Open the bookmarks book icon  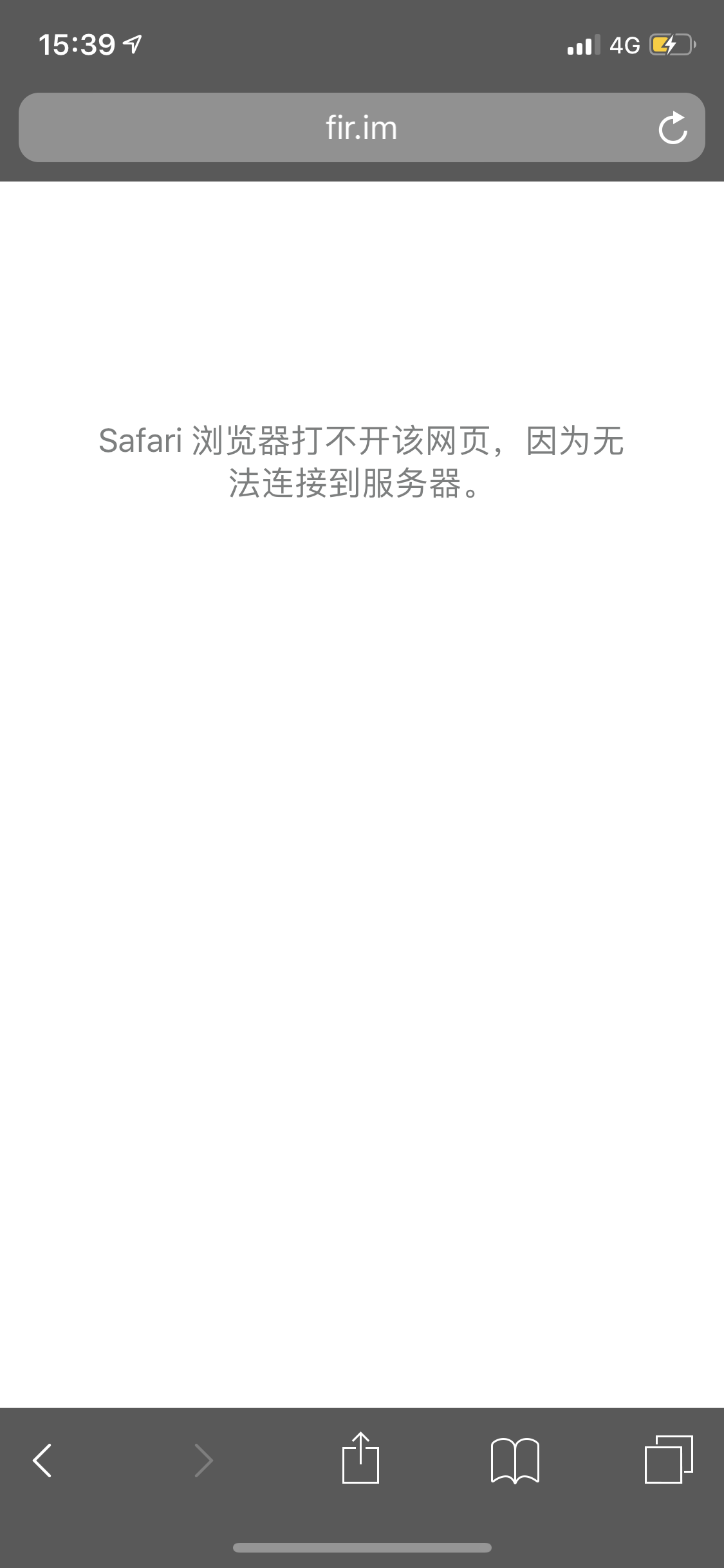click(515, 1460)
